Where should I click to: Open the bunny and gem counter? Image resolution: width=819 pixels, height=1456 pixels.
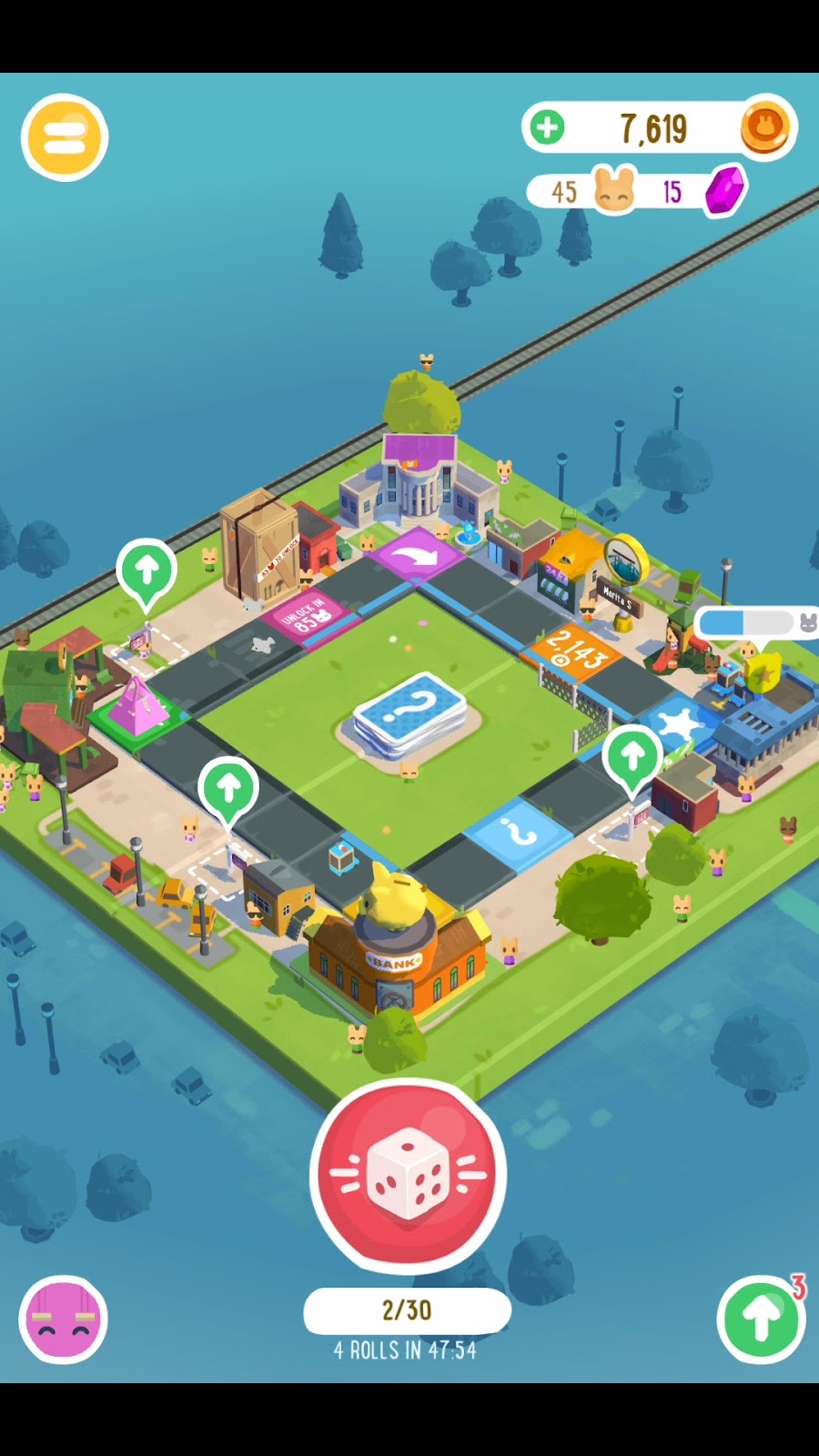pyautogui.click(x=637, y=191)
